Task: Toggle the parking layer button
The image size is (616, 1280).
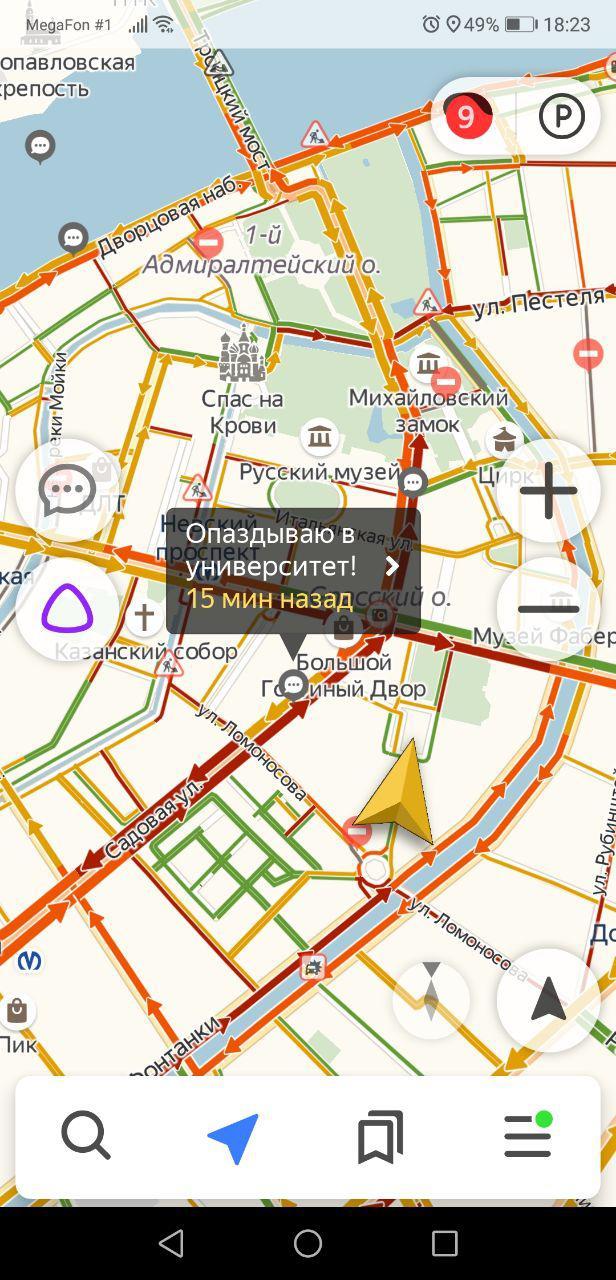Action: click(x=561, y=117)
